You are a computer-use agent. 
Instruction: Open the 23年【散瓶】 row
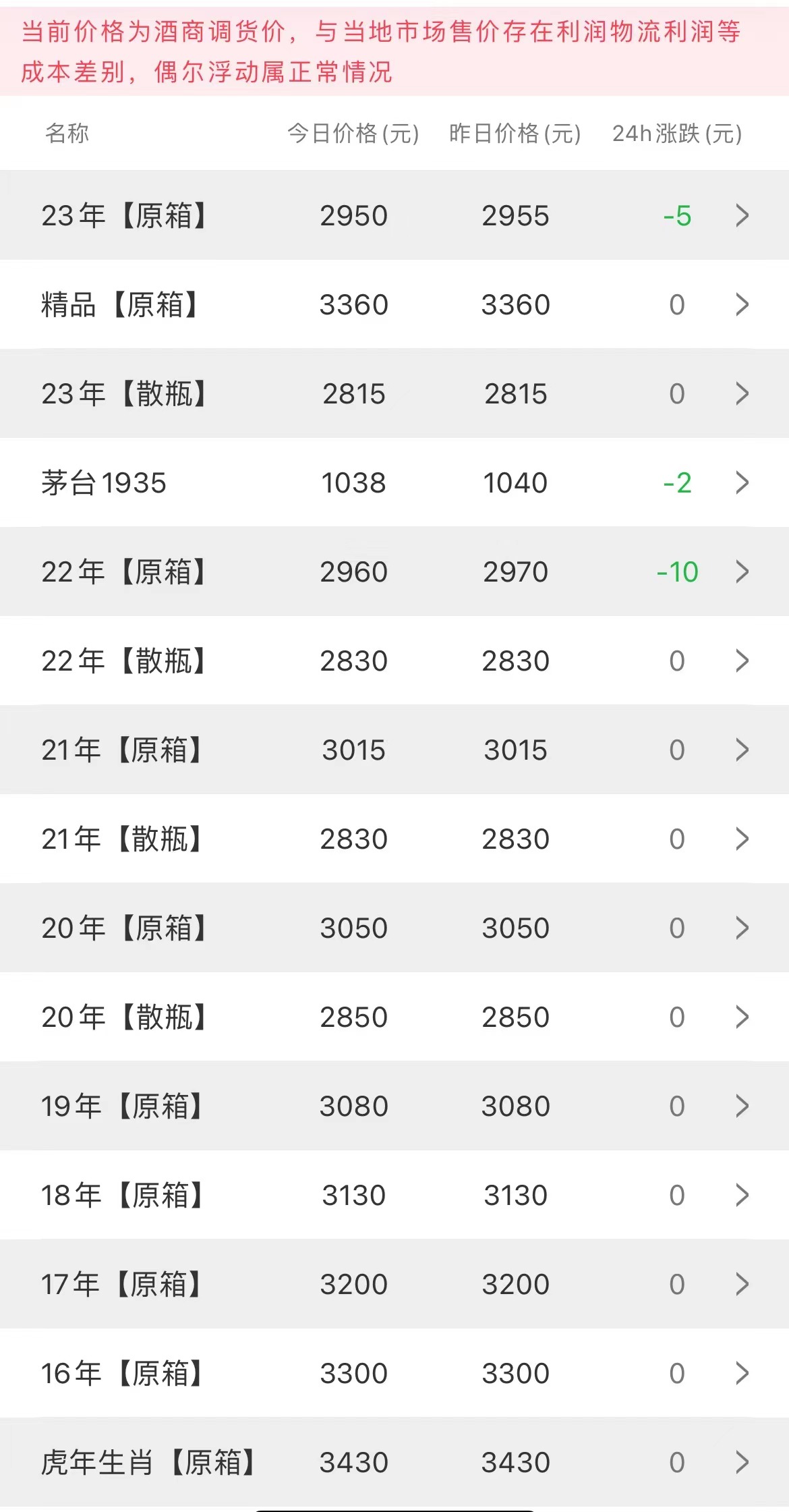[394, 393]
